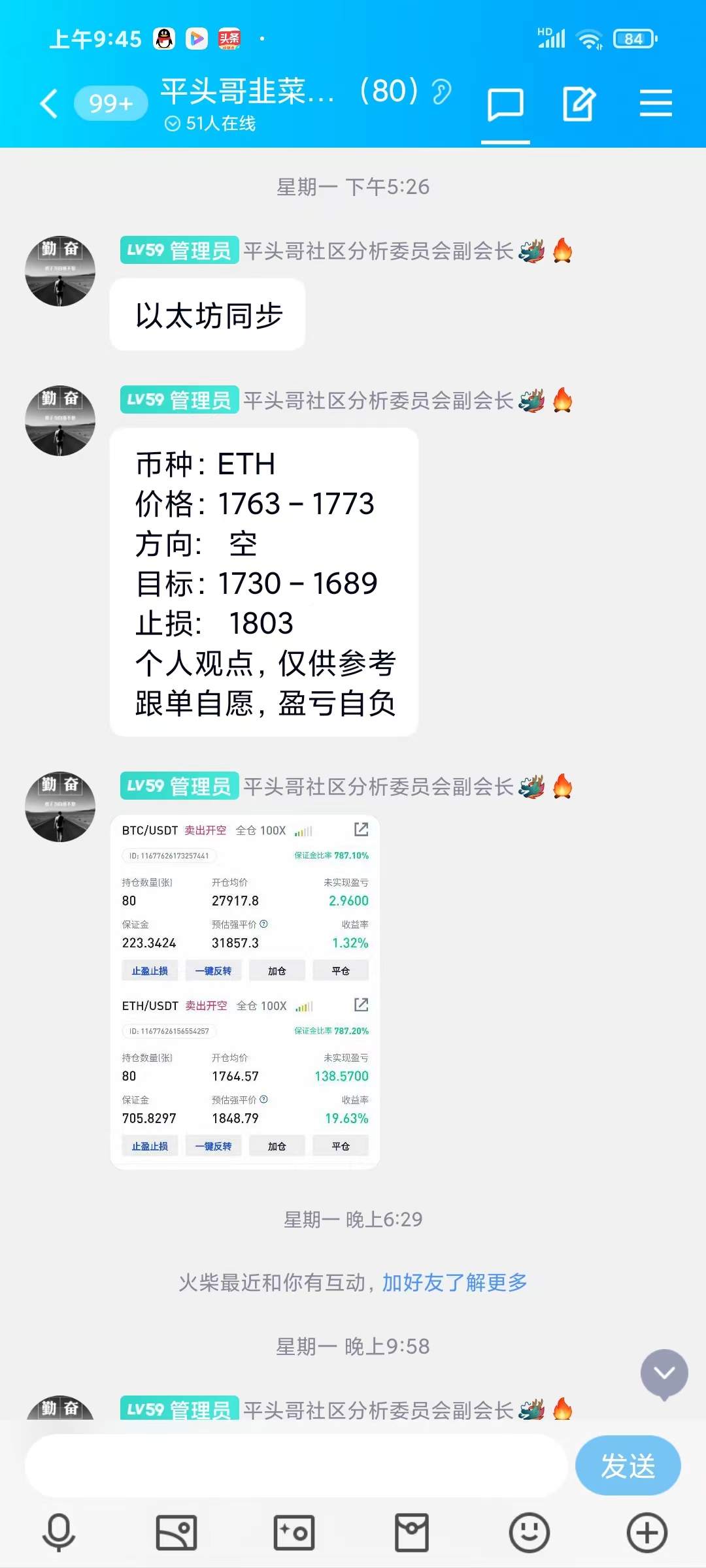Open the red packet icon
This screenshot has height=1568, width=706.
pos(412,1533)
